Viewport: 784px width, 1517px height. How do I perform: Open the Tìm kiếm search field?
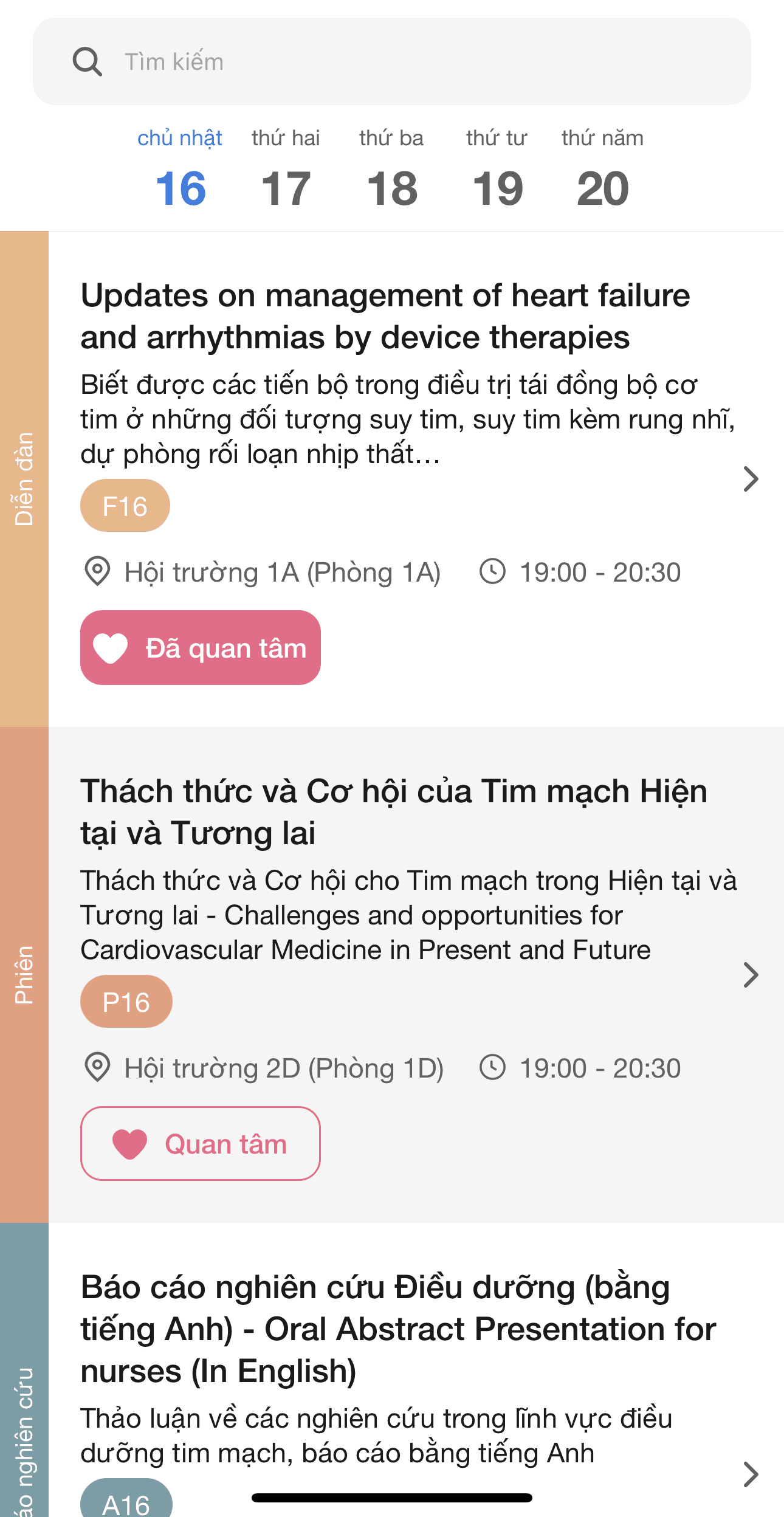click(x=391, y=61)
